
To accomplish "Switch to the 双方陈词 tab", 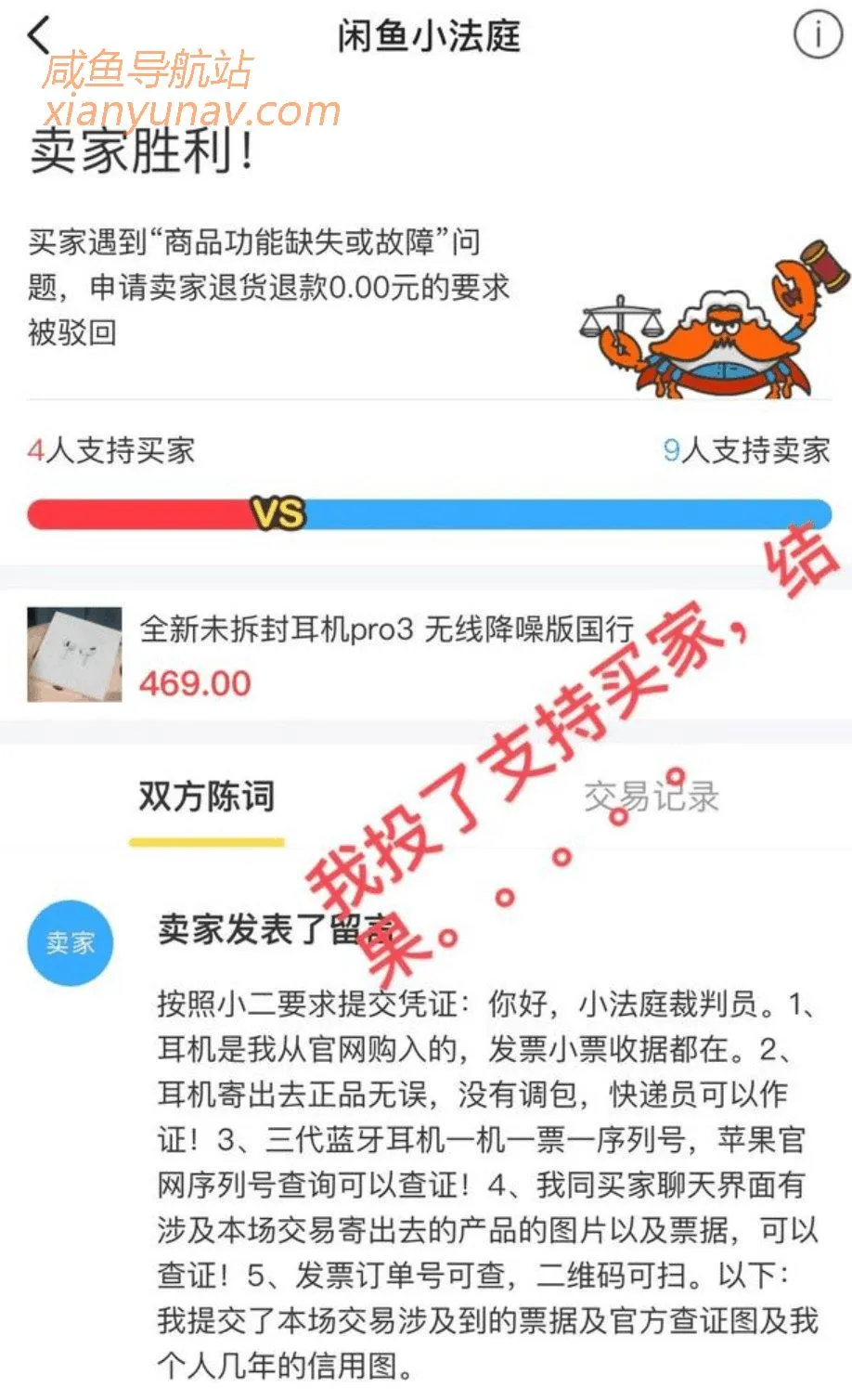I will [x=206, y=797].
